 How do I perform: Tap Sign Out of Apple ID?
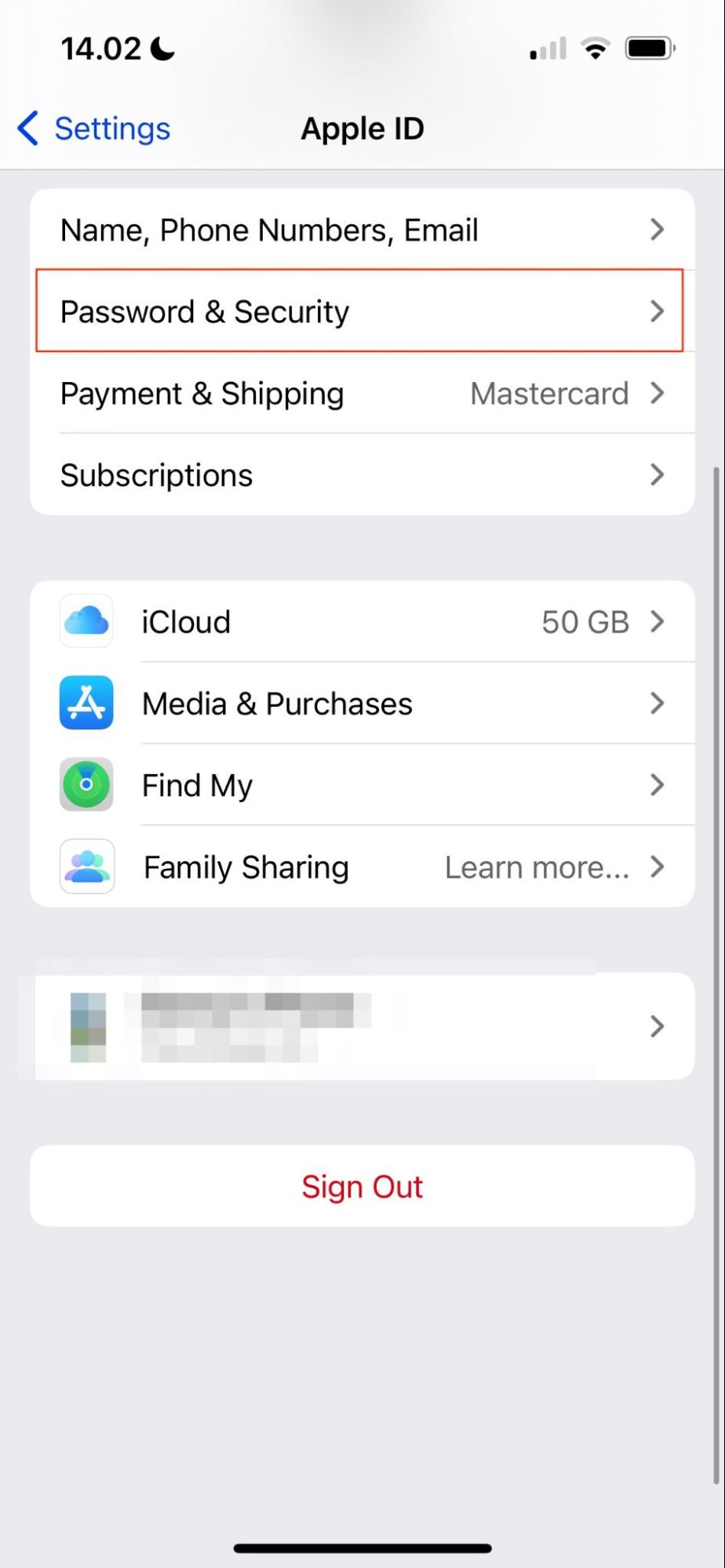click(x=362, y=1186)
